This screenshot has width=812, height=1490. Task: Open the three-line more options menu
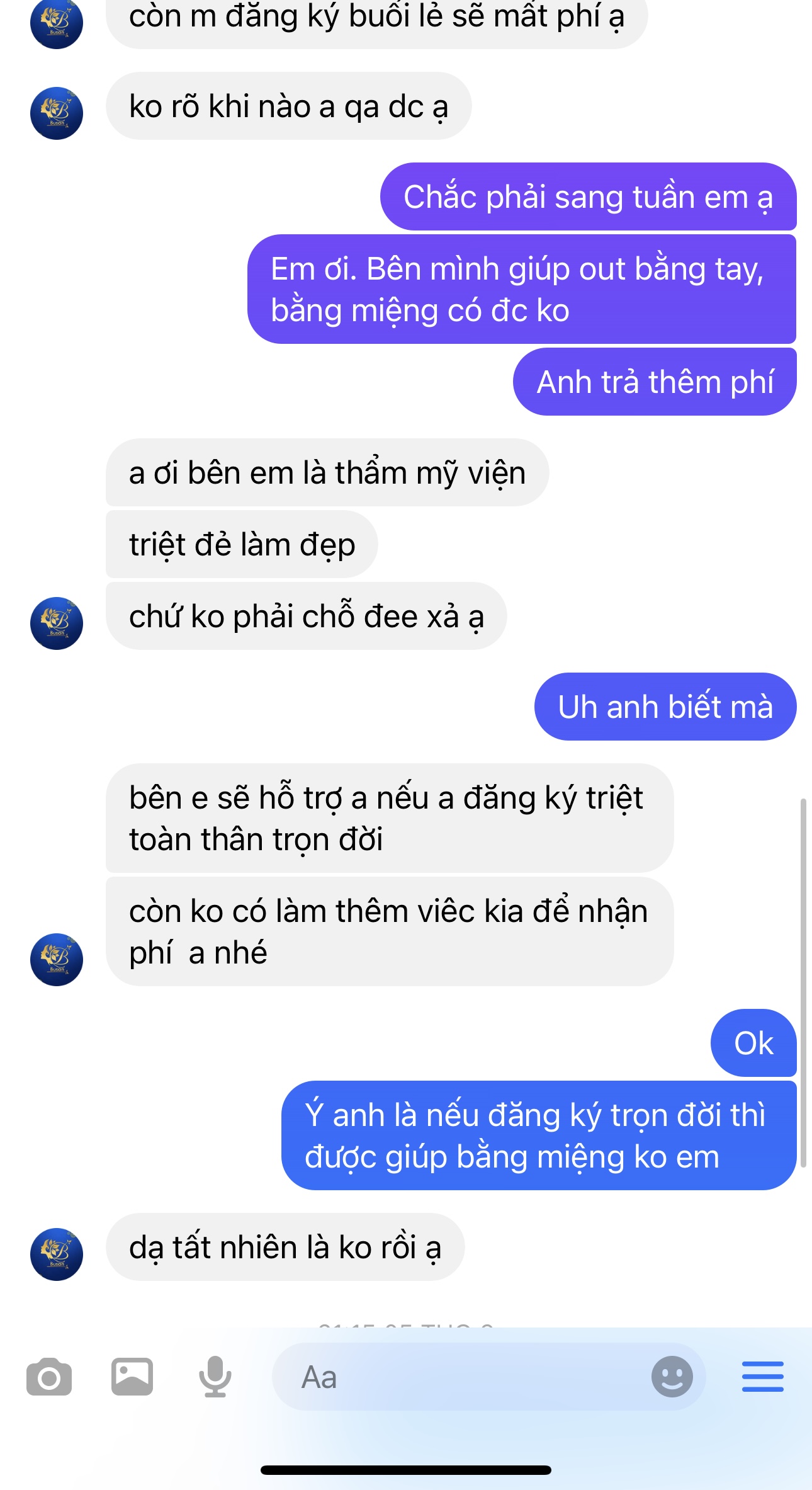pyautogui.click(x=762, y=1377)
